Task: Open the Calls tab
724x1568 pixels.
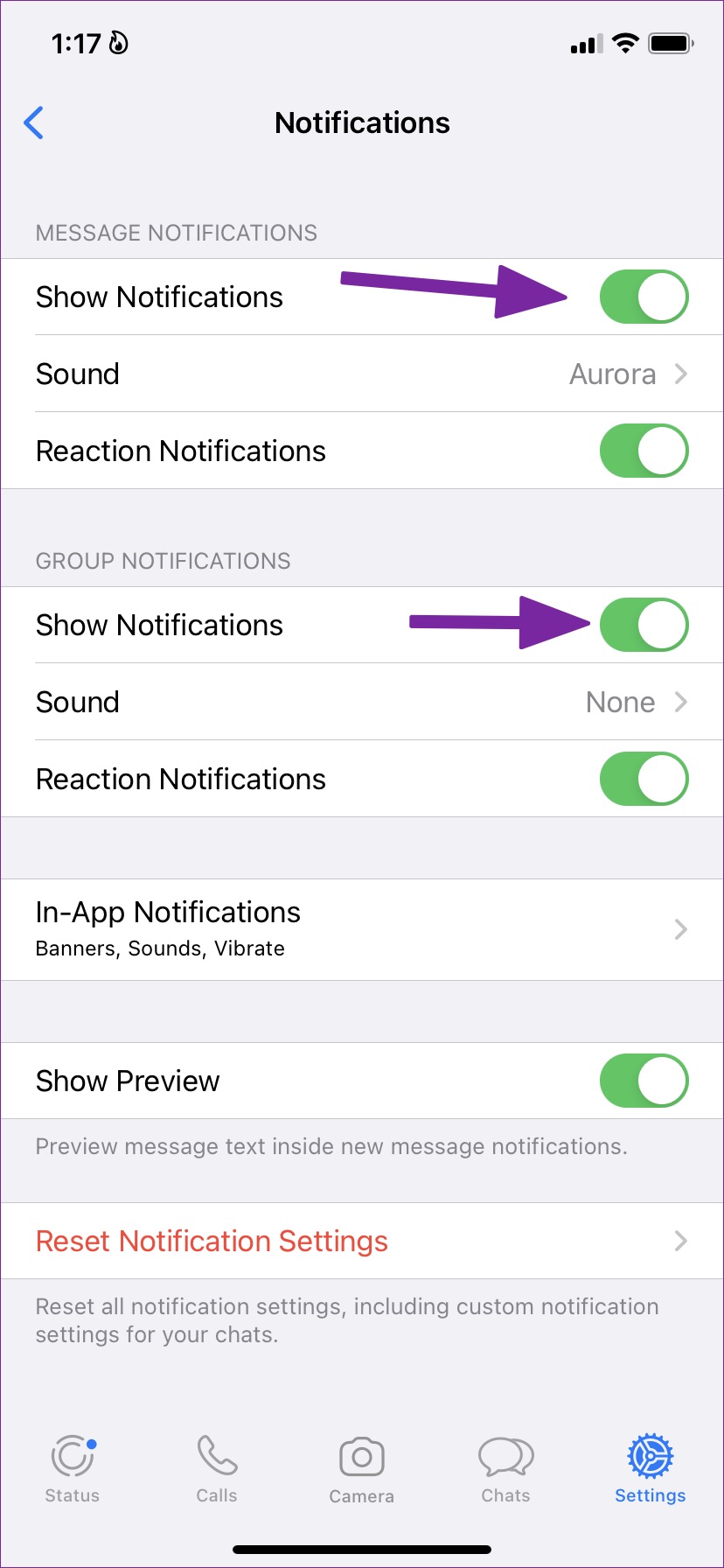Action: pyautogui.click(x=217, y=1468)
